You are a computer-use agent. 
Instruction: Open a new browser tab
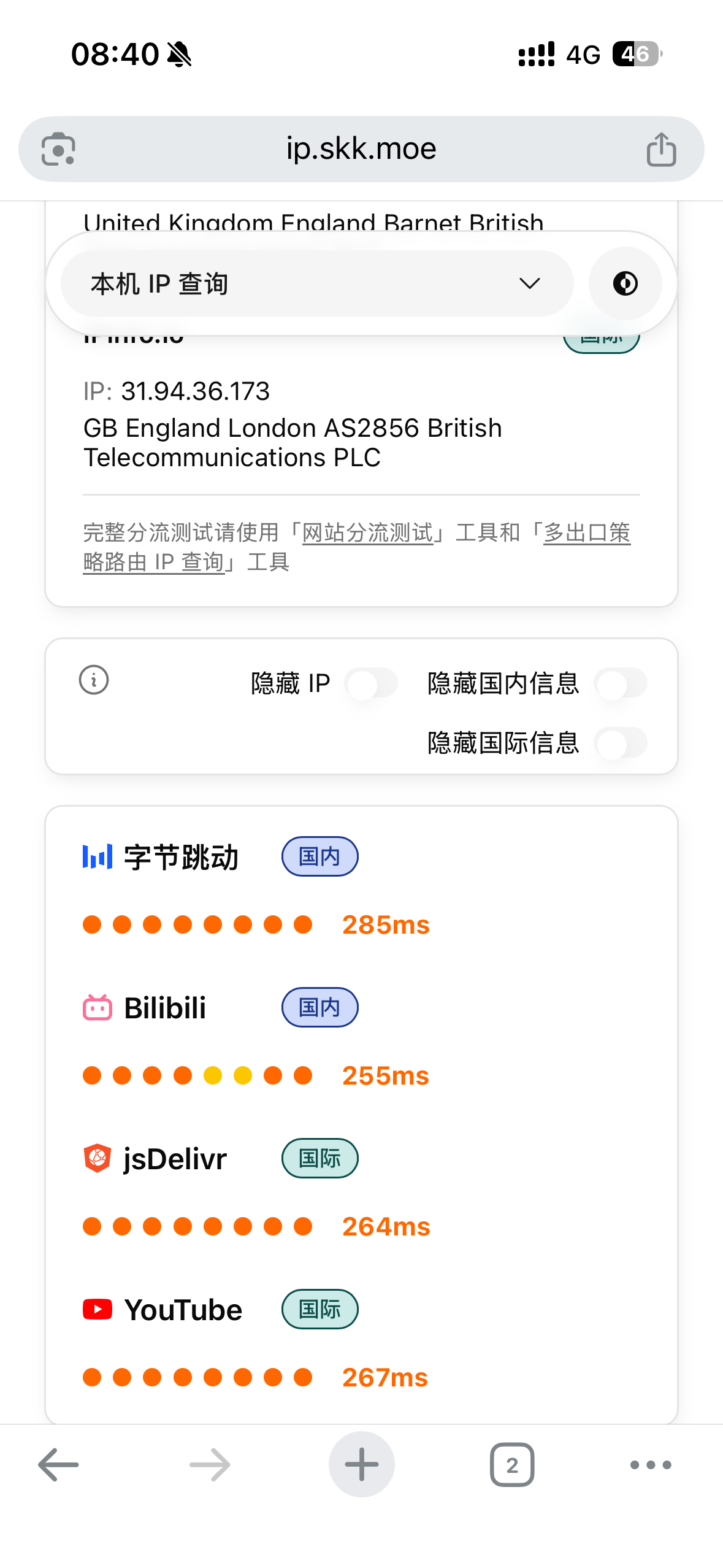(x=361, y=1465)
